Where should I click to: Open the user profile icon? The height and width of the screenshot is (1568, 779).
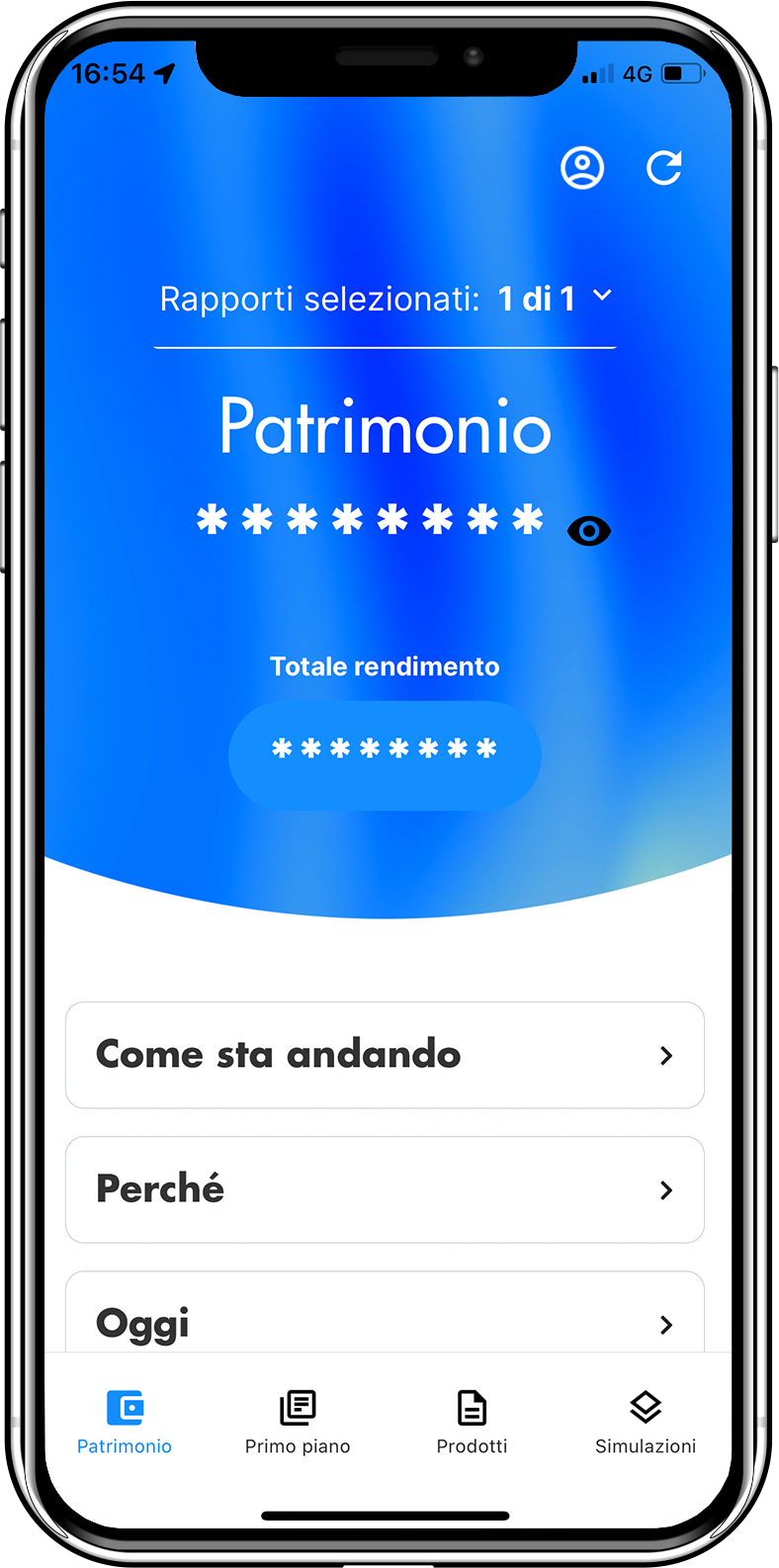tap(582, 168)
